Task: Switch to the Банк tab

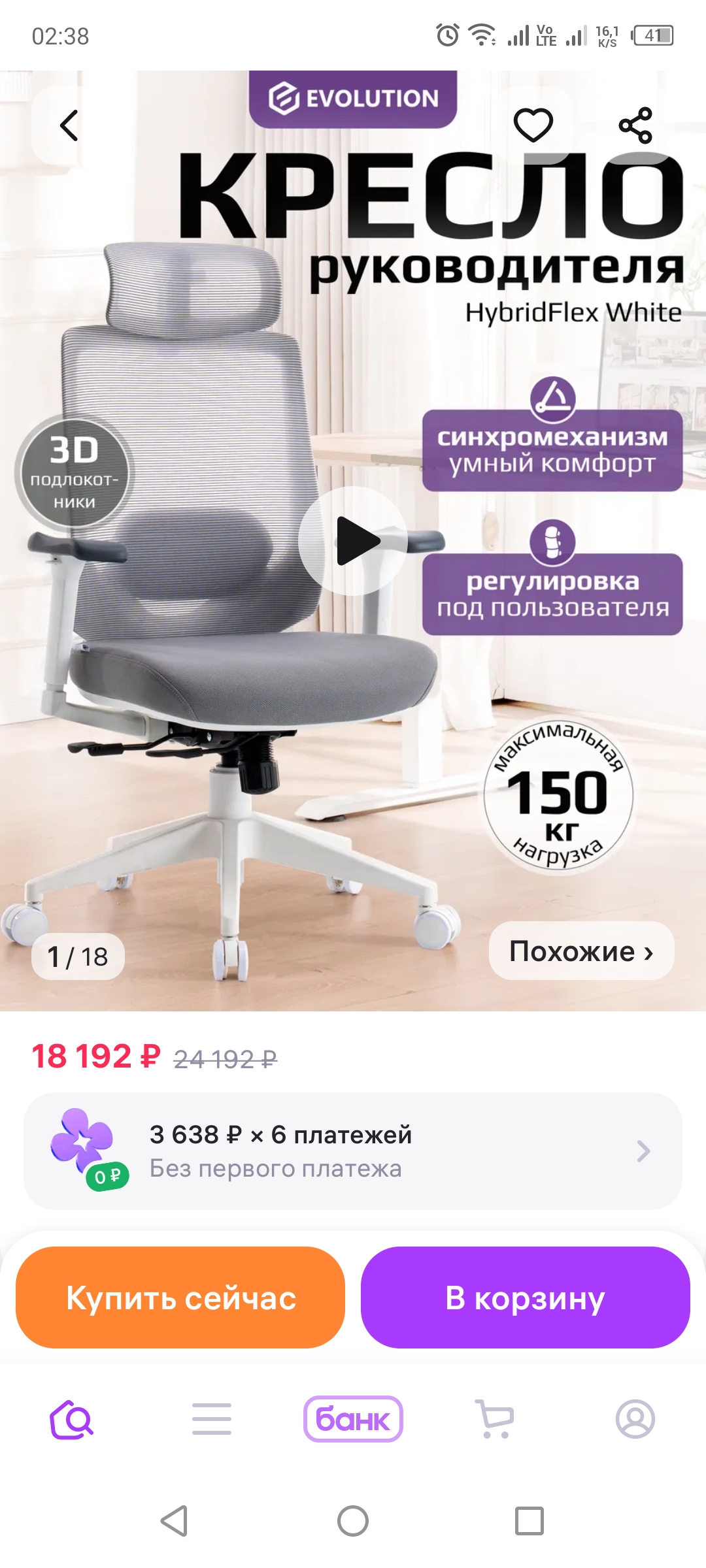Action: tap(353, 1419)
